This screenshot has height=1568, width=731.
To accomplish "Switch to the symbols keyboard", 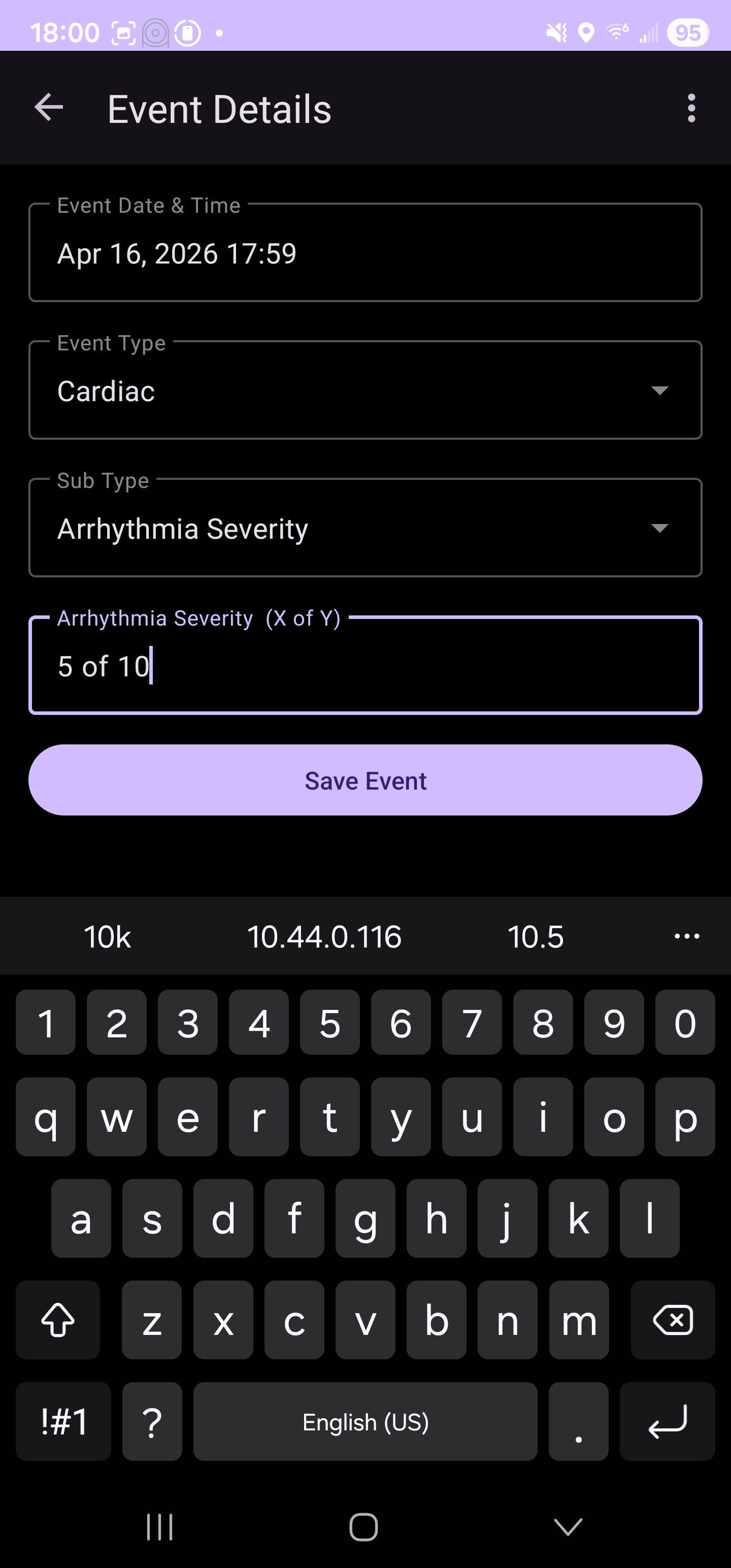I will click(x=63, y=1422).
